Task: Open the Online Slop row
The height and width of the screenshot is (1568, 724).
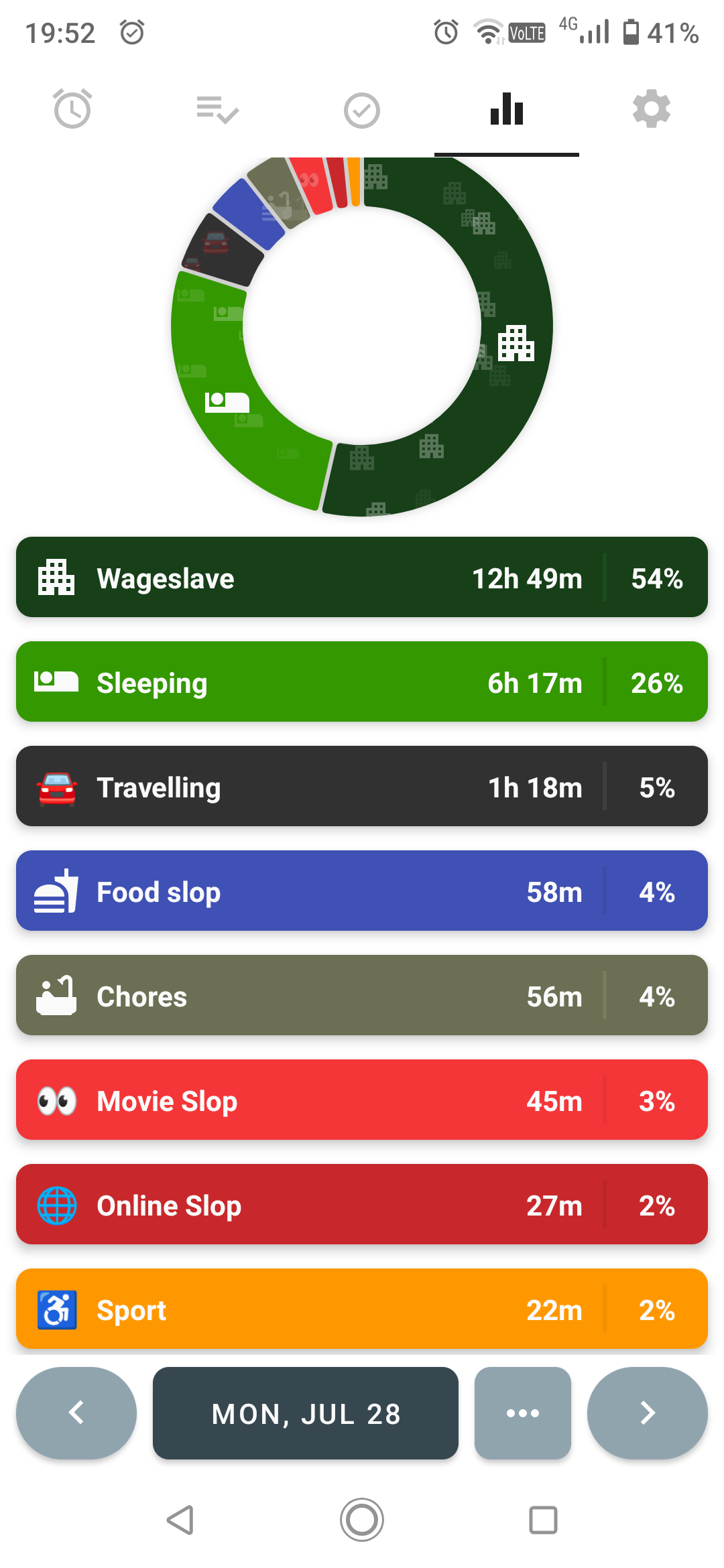Action: point(362,1204)
